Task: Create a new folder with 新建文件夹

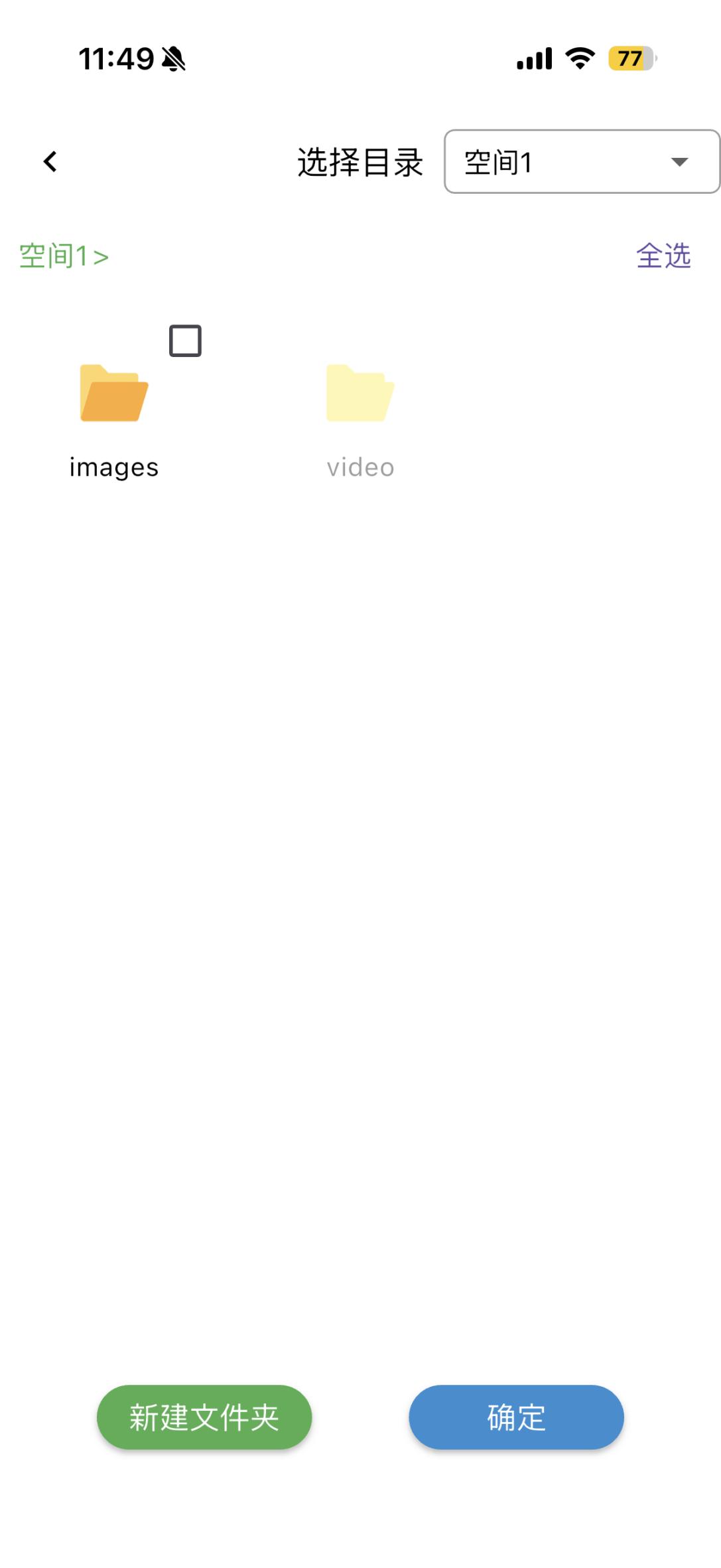Action: (x=204, y=1417)
